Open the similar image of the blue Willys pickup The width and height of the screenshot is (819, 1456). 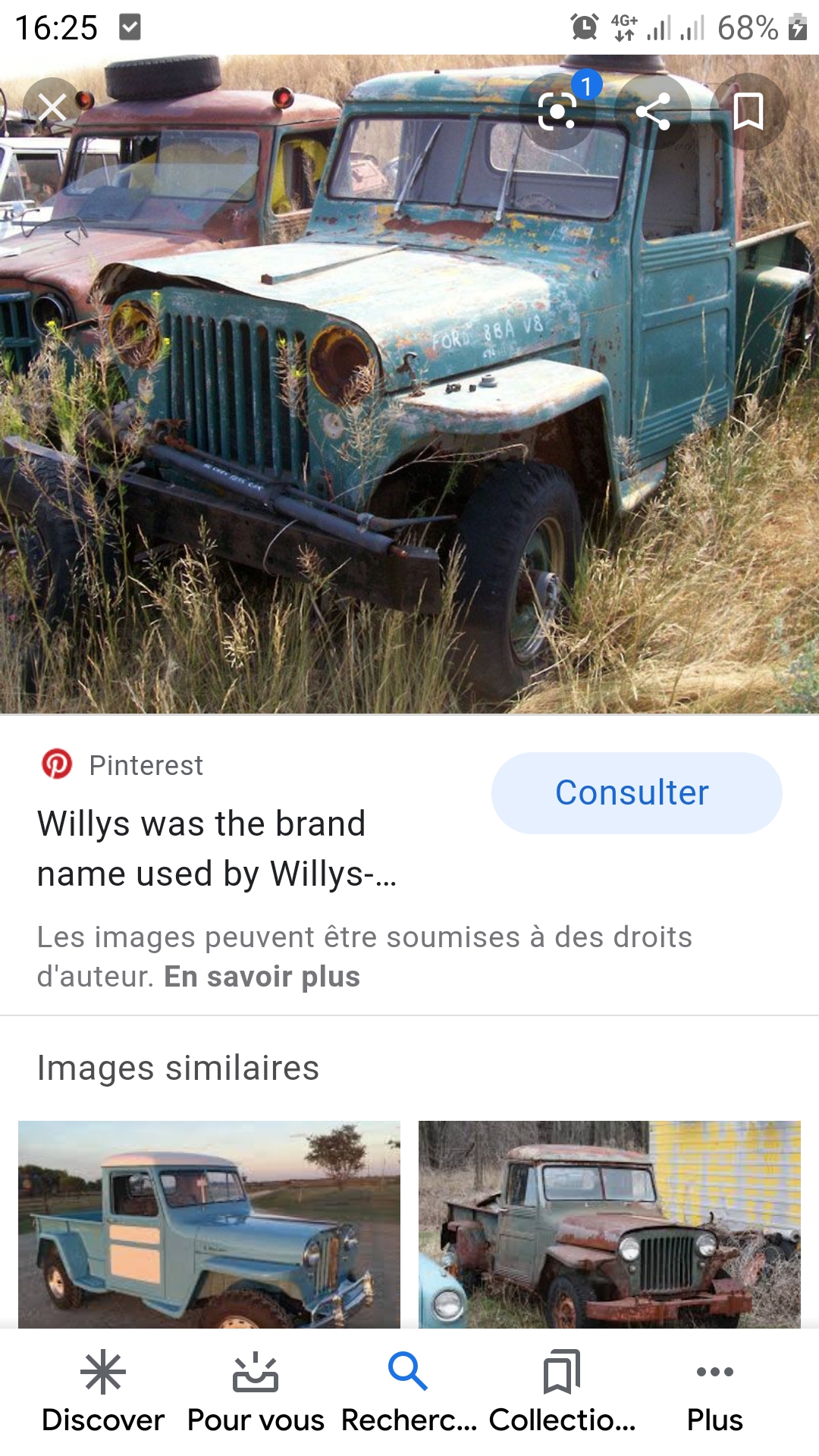[x=209, y=1224]
